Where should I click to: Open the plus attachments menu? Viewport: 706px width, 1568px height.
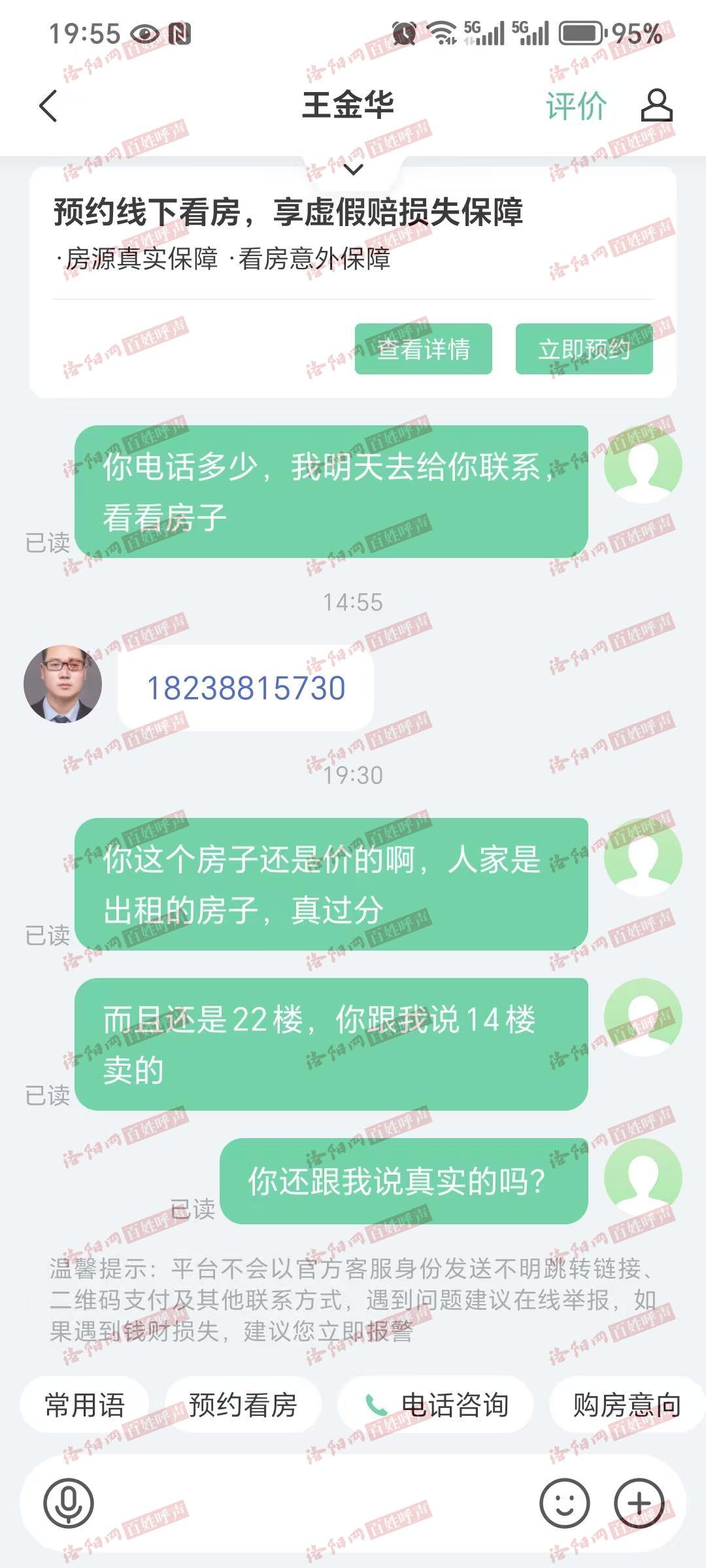click(639, 1503)
